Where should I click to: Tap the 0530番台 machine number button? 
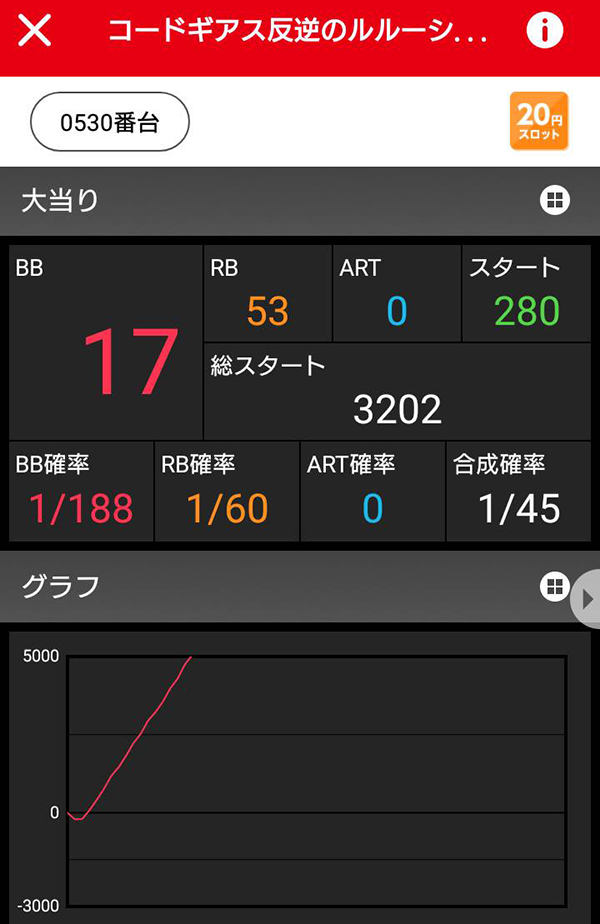pyautogui.click(x=110, y=123)
